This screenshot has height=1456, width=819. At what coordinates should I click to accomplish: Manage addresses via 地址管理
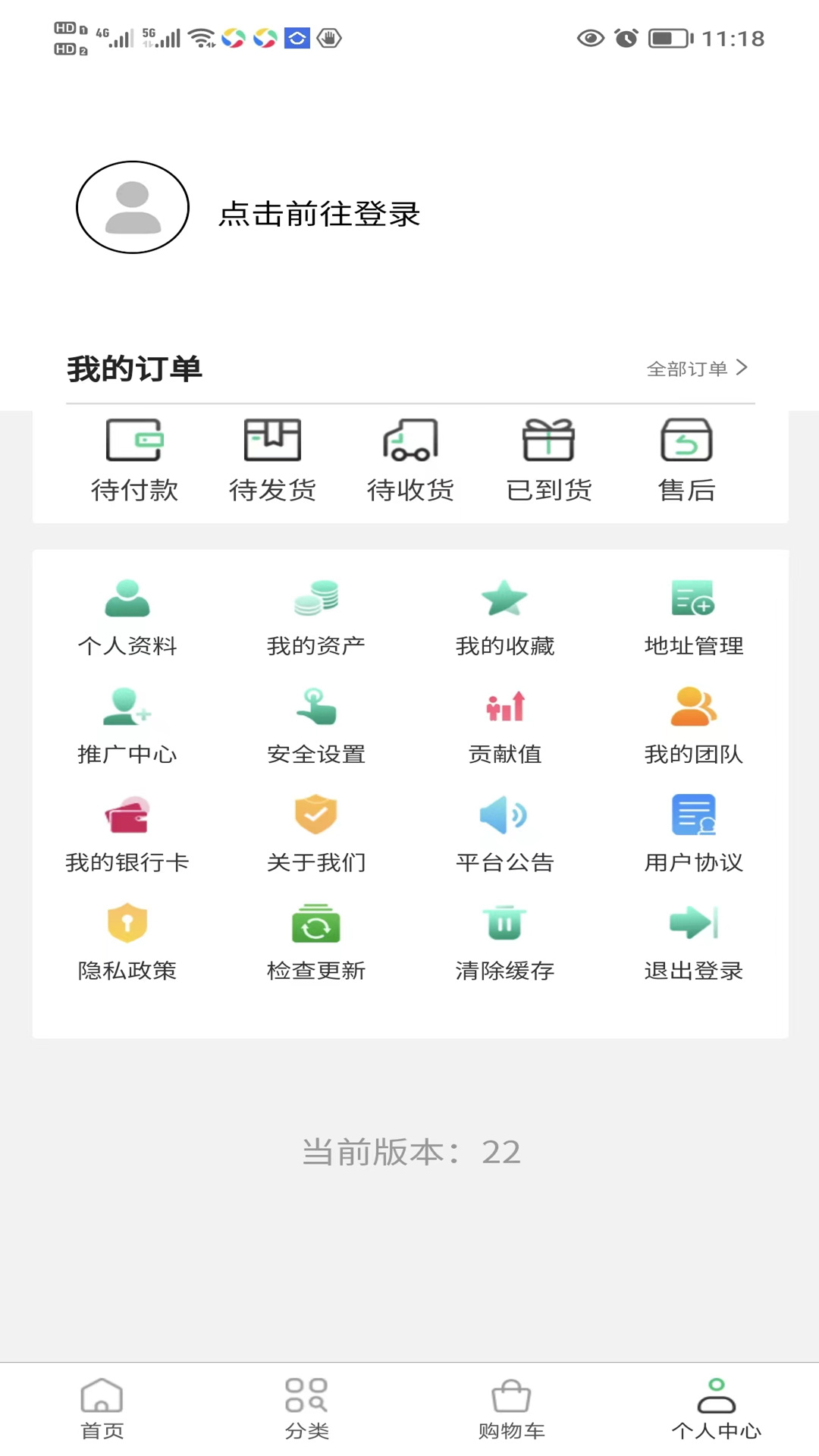(x=692, y=616)
